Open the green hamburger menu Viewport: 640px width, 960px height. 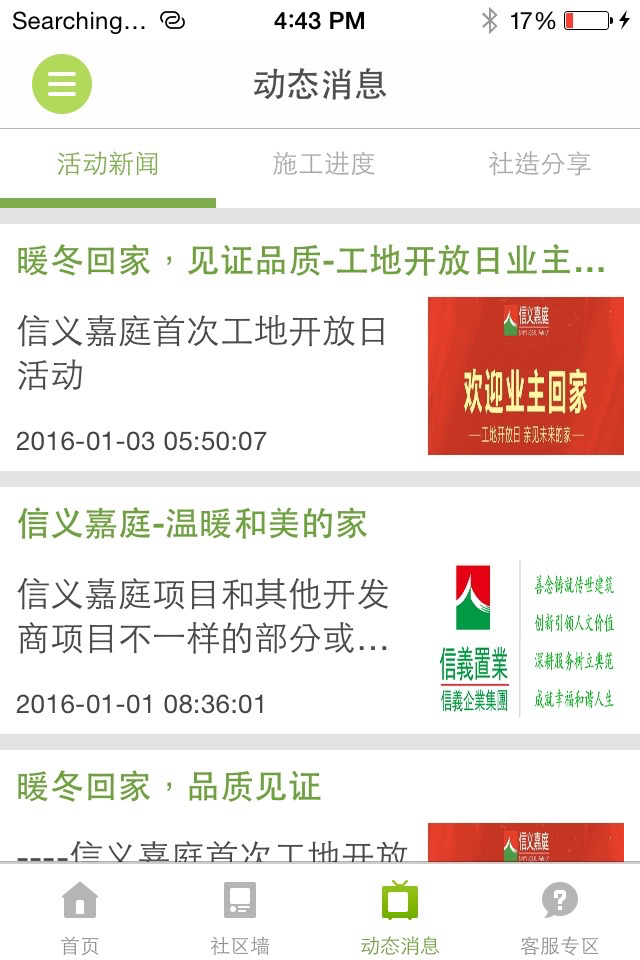tap(62, 84)
